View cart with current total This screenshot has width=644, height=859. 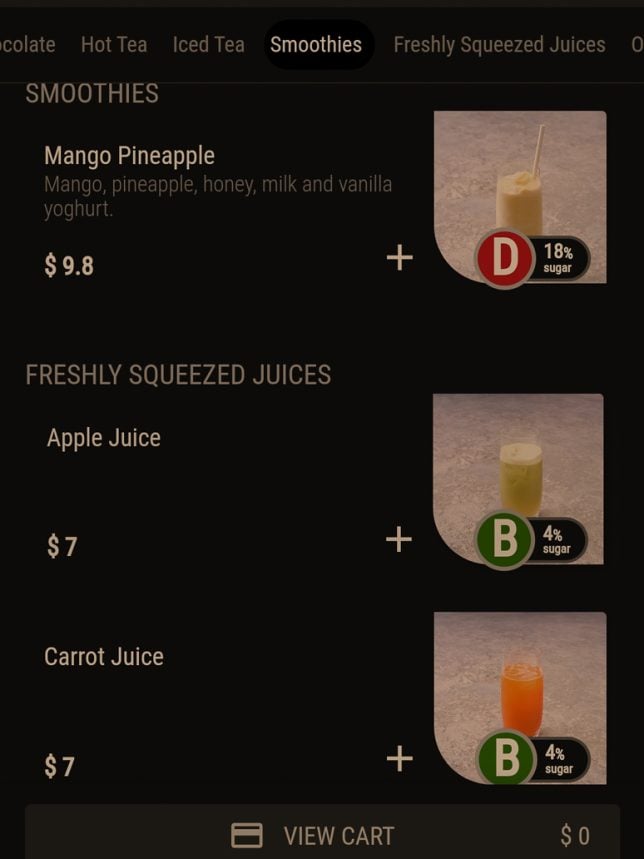322,835
